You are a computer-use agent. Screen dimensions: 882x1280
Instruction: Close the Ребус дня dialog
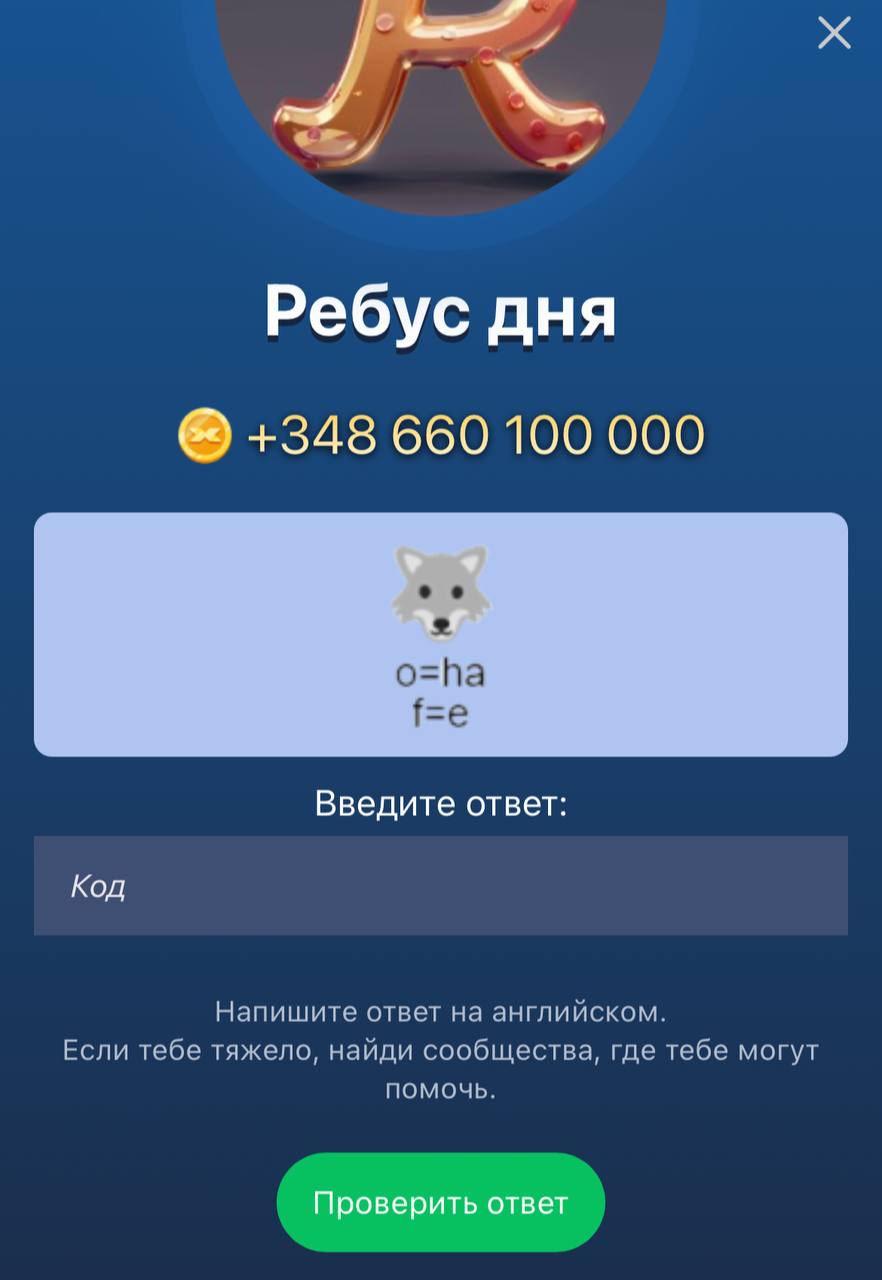tap(833, 33)
